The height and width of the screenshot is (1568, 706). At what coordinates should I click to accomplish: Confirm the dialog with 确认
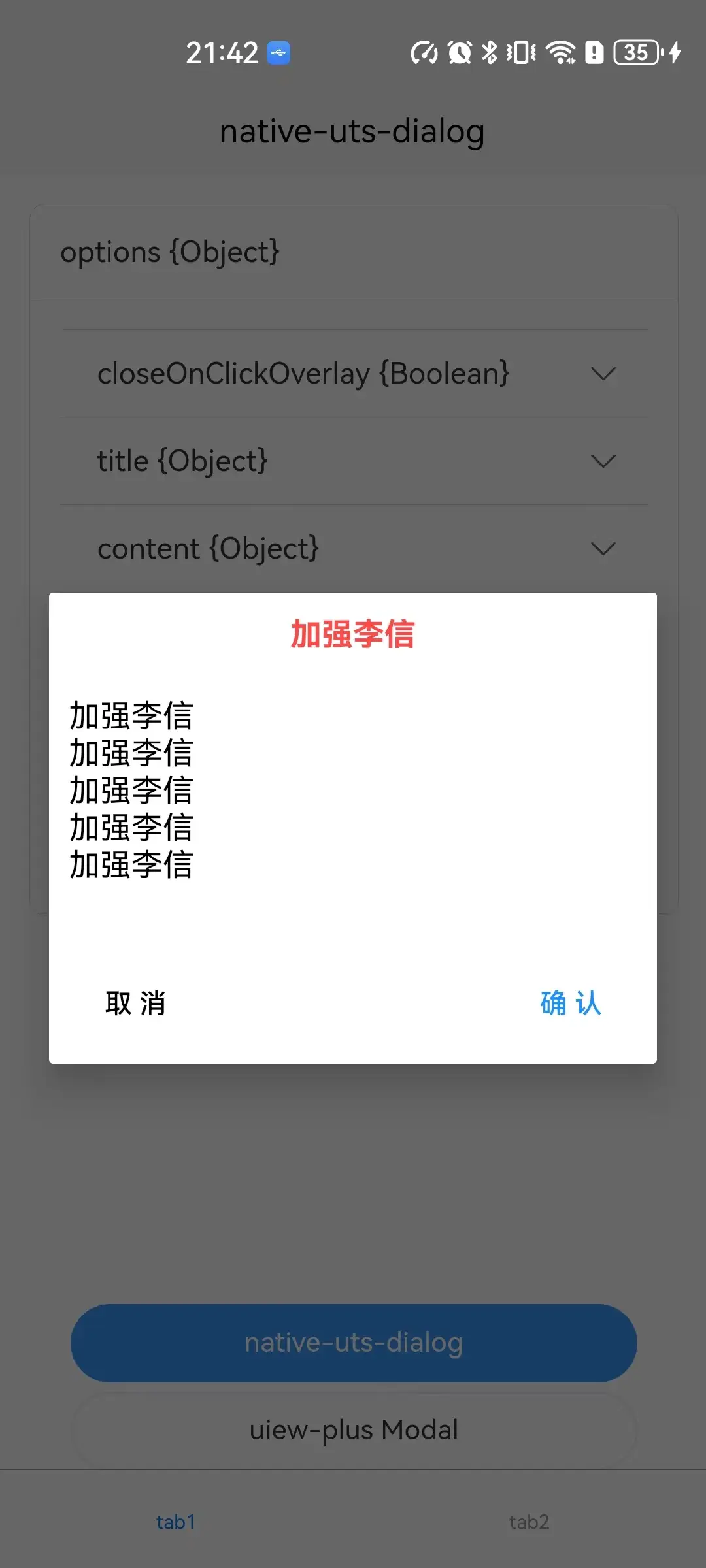coord(570,1003)
